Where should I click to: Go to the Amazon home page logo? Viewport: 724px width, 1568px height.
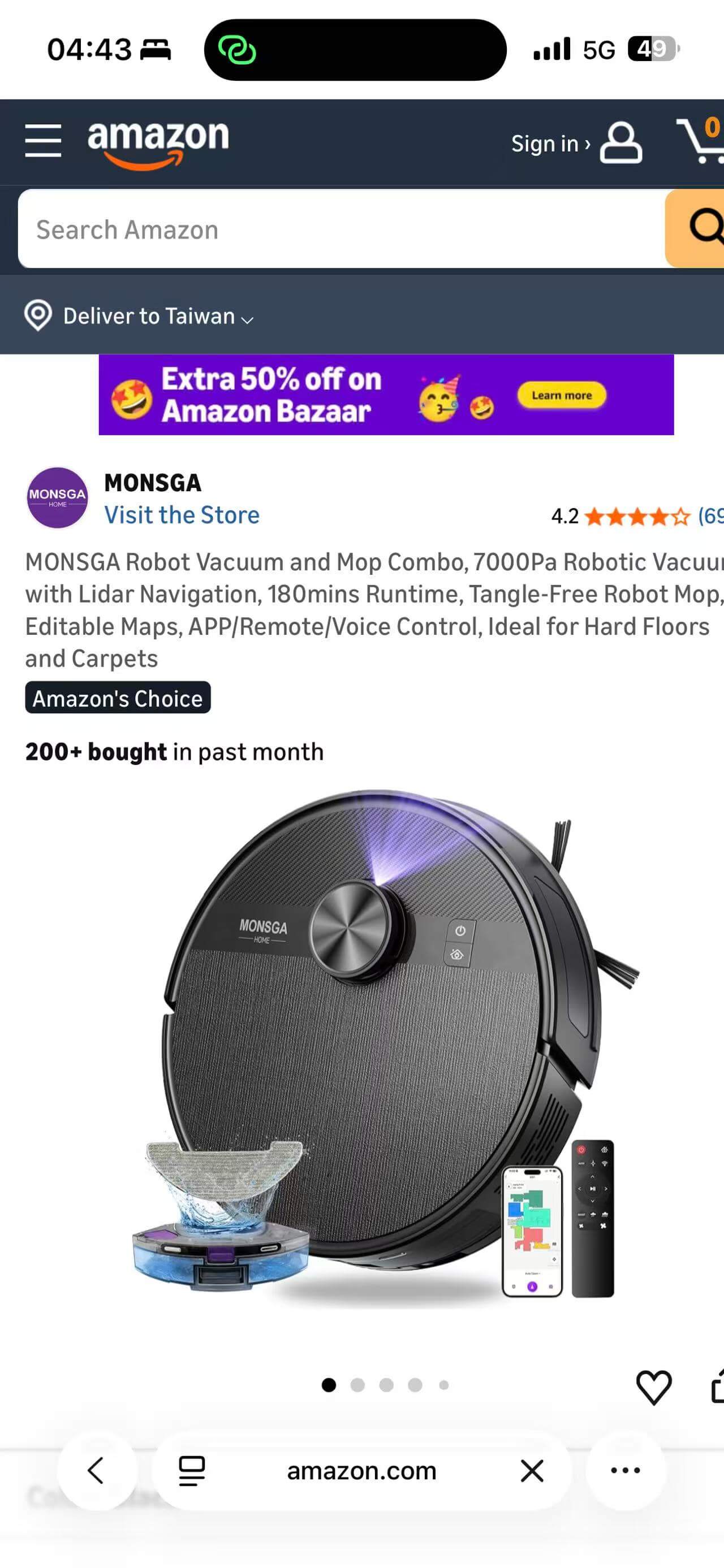point(158,142)
